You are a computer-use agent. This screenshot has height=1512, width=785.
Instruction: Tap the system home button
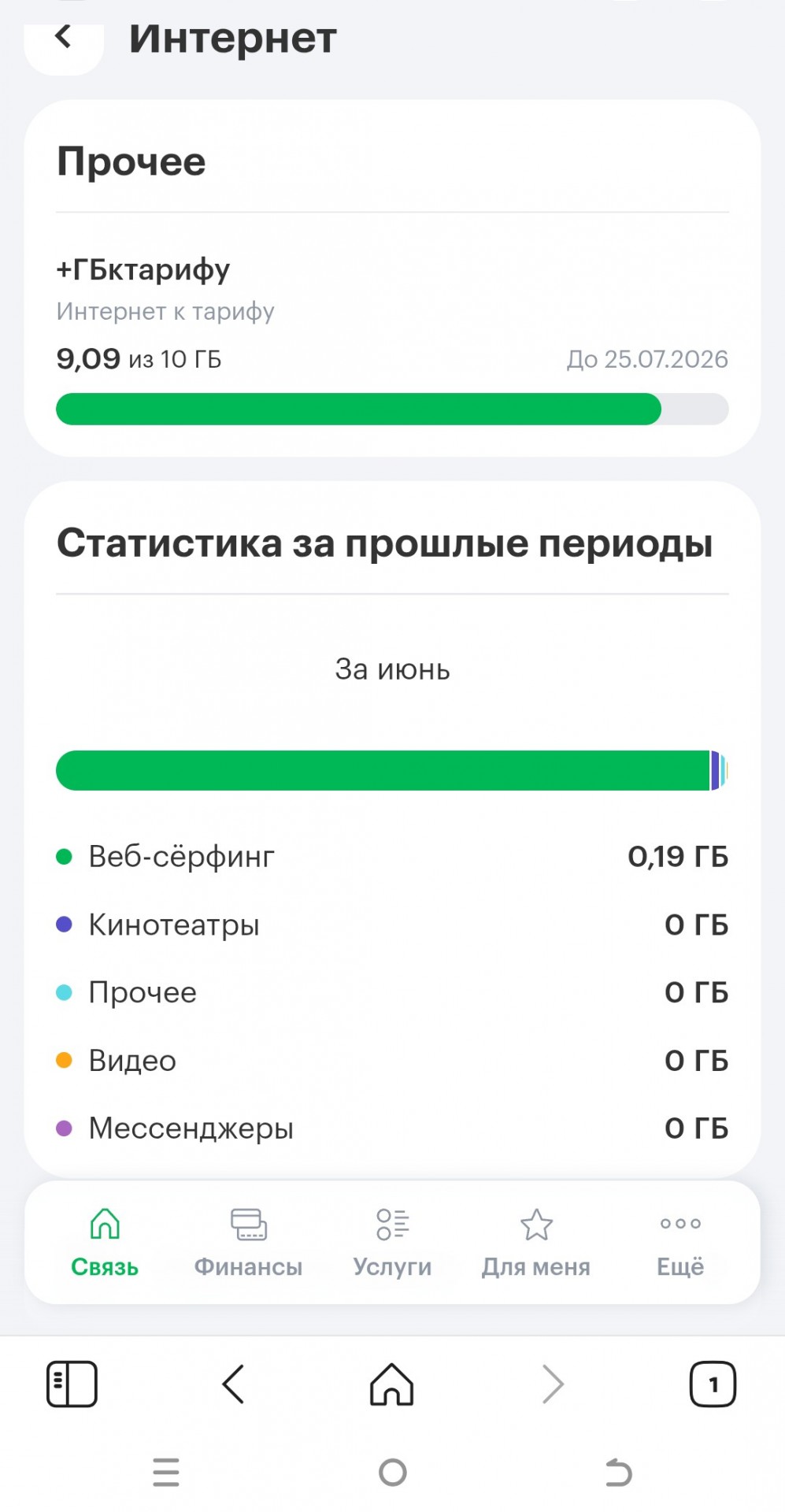pos(392,1472)
